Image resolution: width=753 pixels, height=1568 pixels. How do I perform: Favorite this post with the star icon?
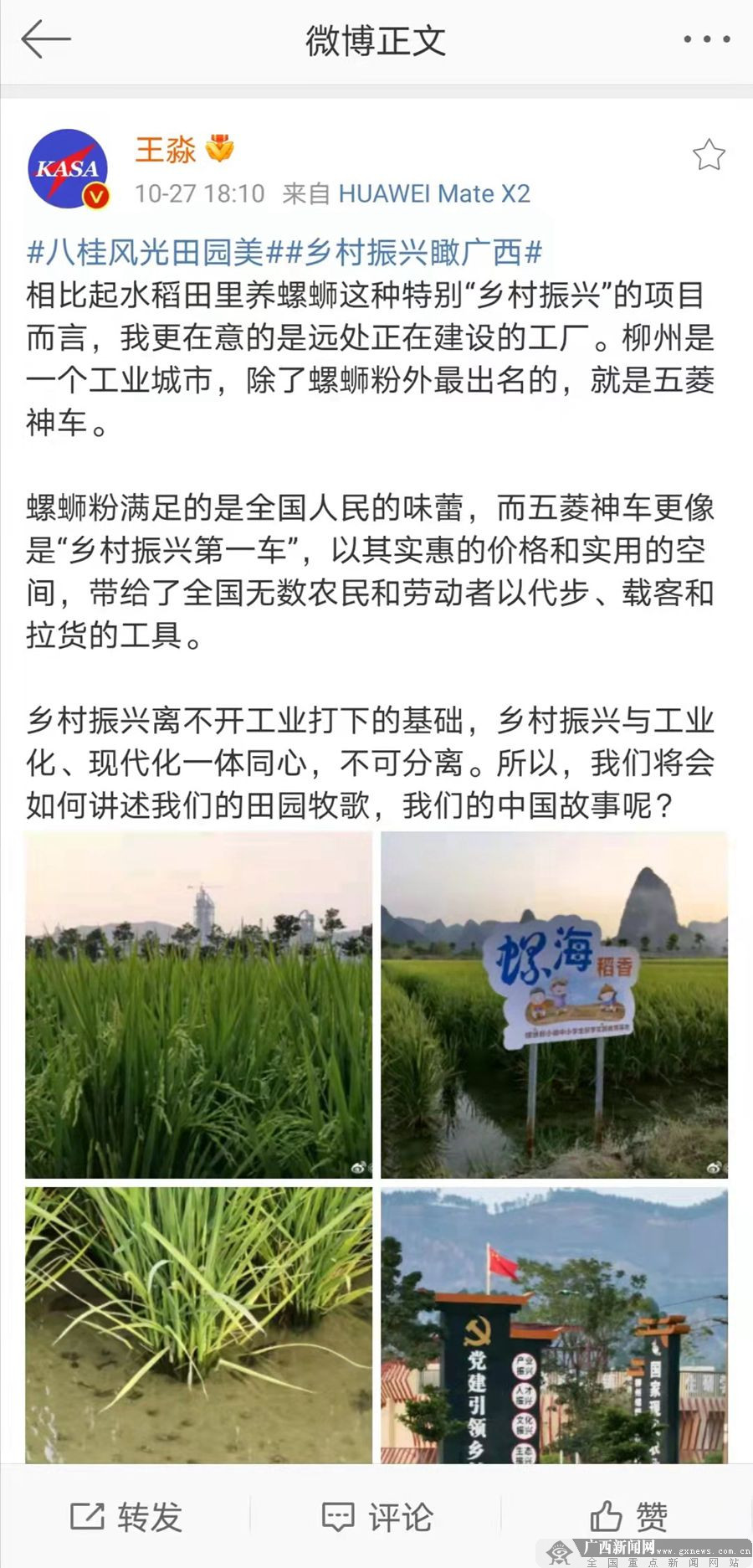pos(709,155)
